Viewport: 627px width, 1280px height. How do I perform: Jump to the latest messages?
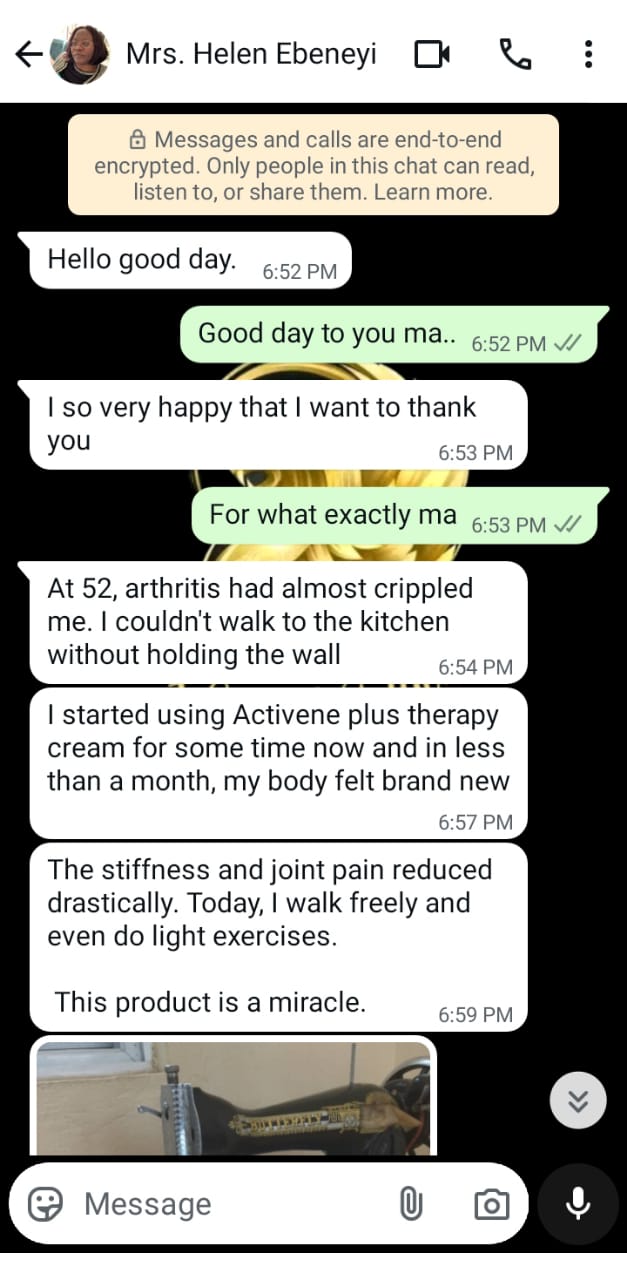point(578,1100)
